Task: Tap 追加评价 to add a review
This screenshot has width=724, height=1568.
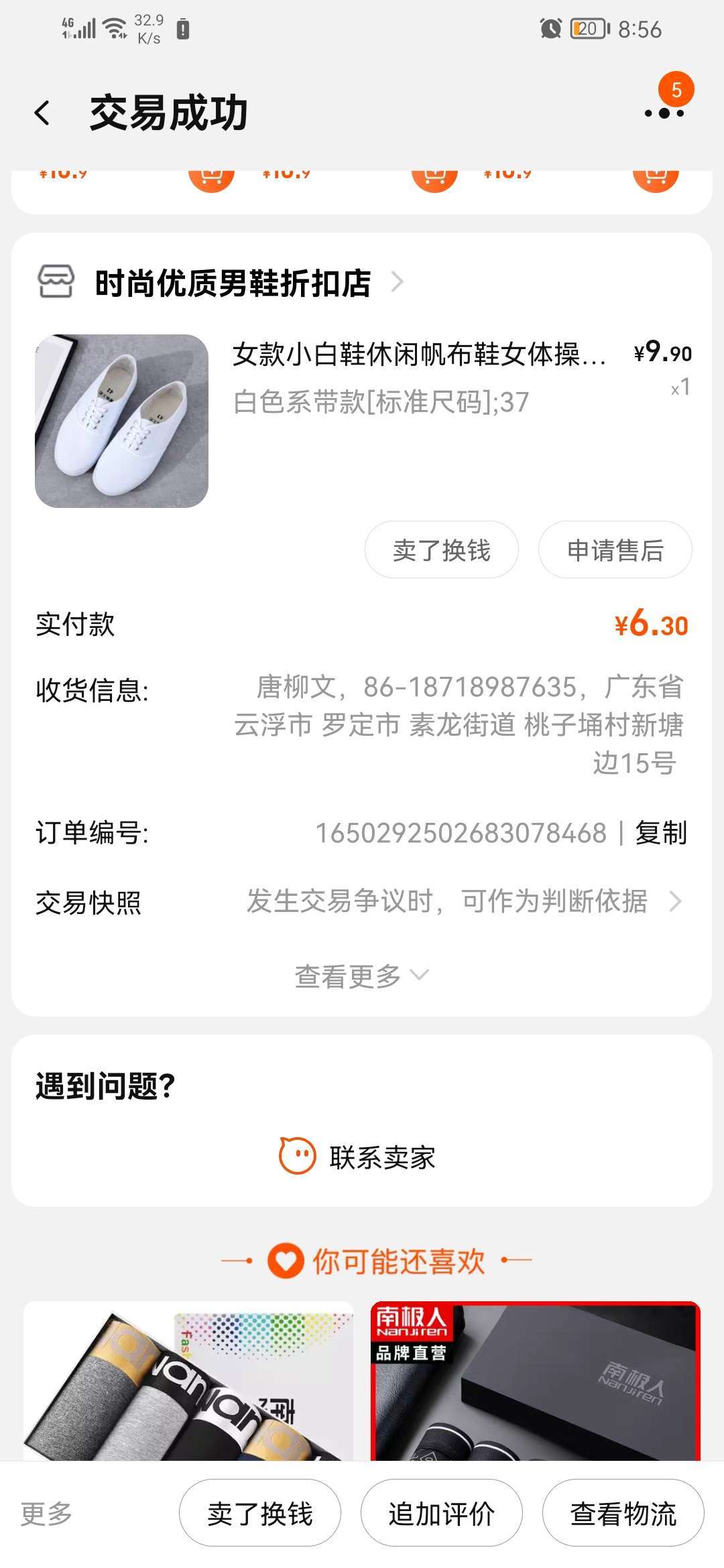Action: pos(441,1514)
